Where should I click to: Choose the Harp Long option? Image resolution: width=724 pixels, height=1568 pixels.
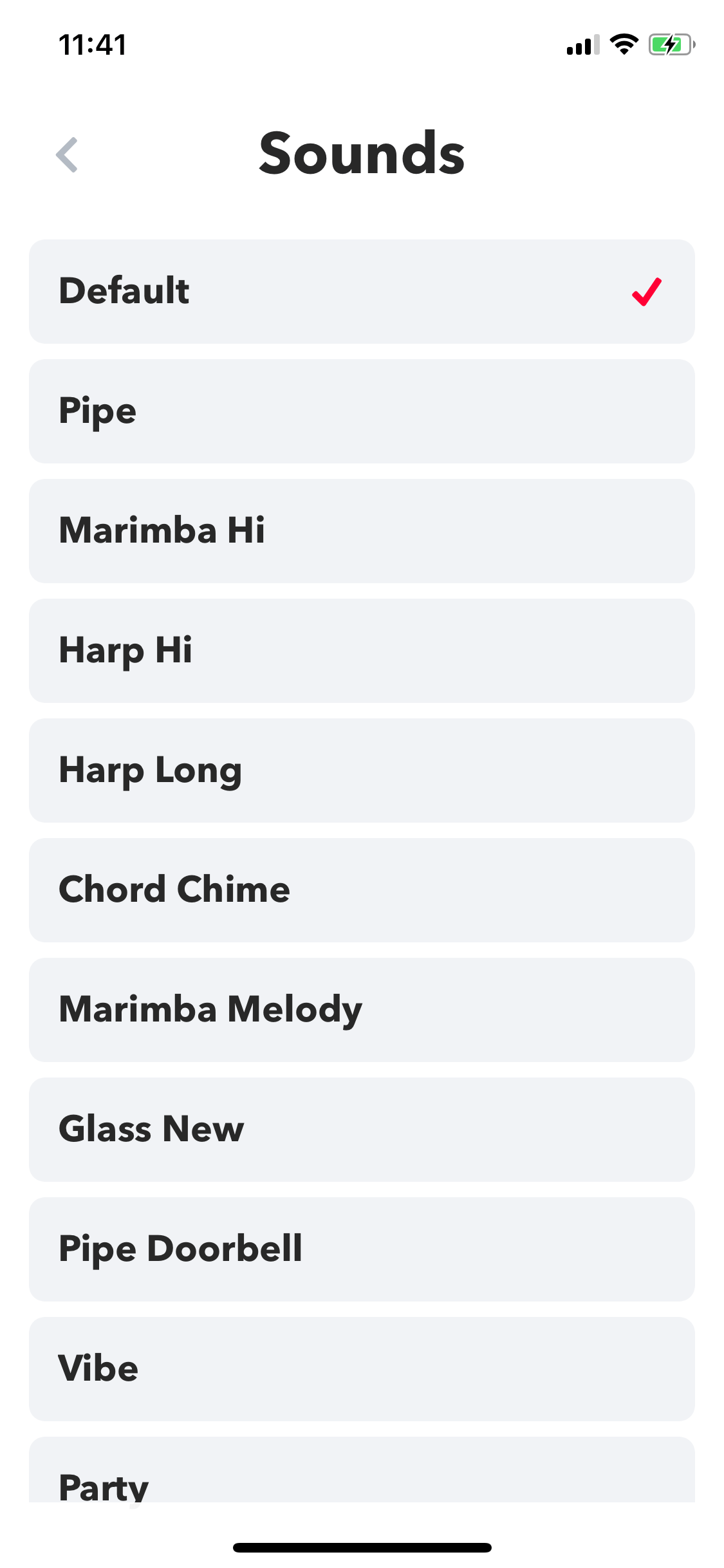pyautogui.click(x=362, y=770)
